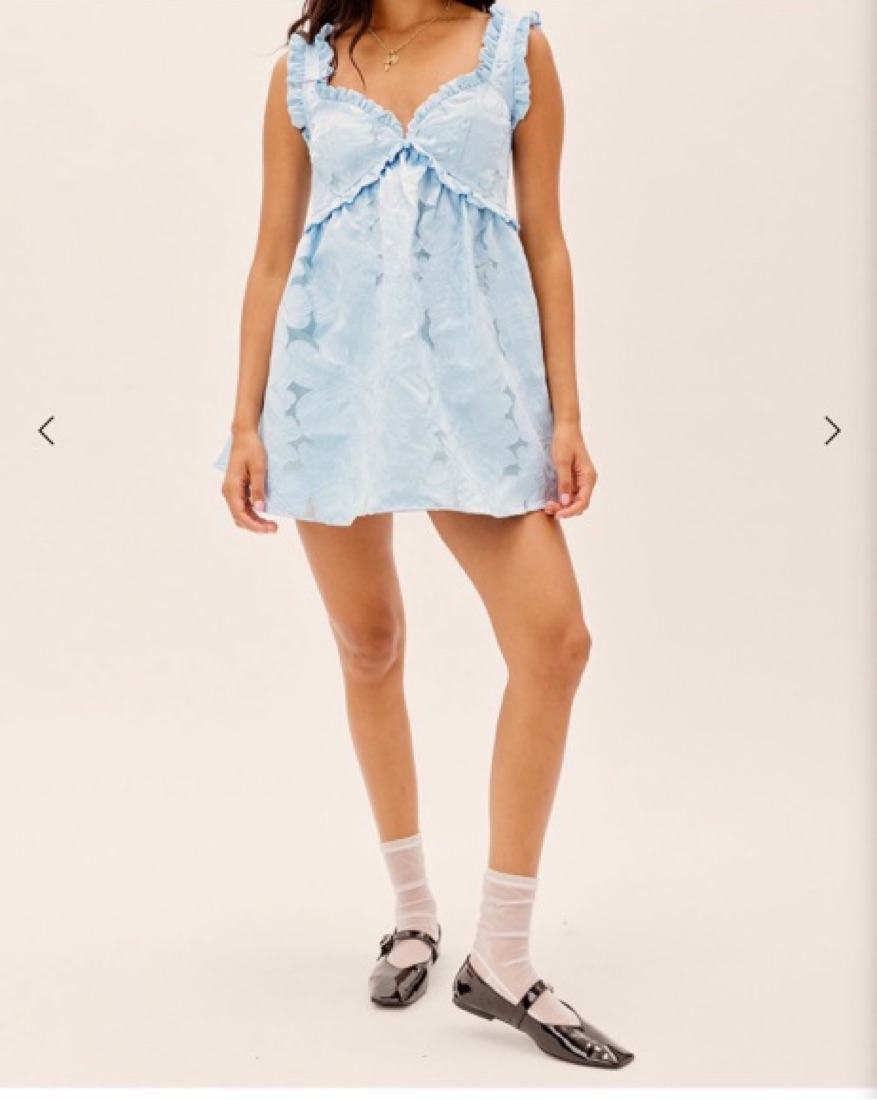Go to the previous product photo
Viewport: 877px width, 1100px height.
pos(46,431)
